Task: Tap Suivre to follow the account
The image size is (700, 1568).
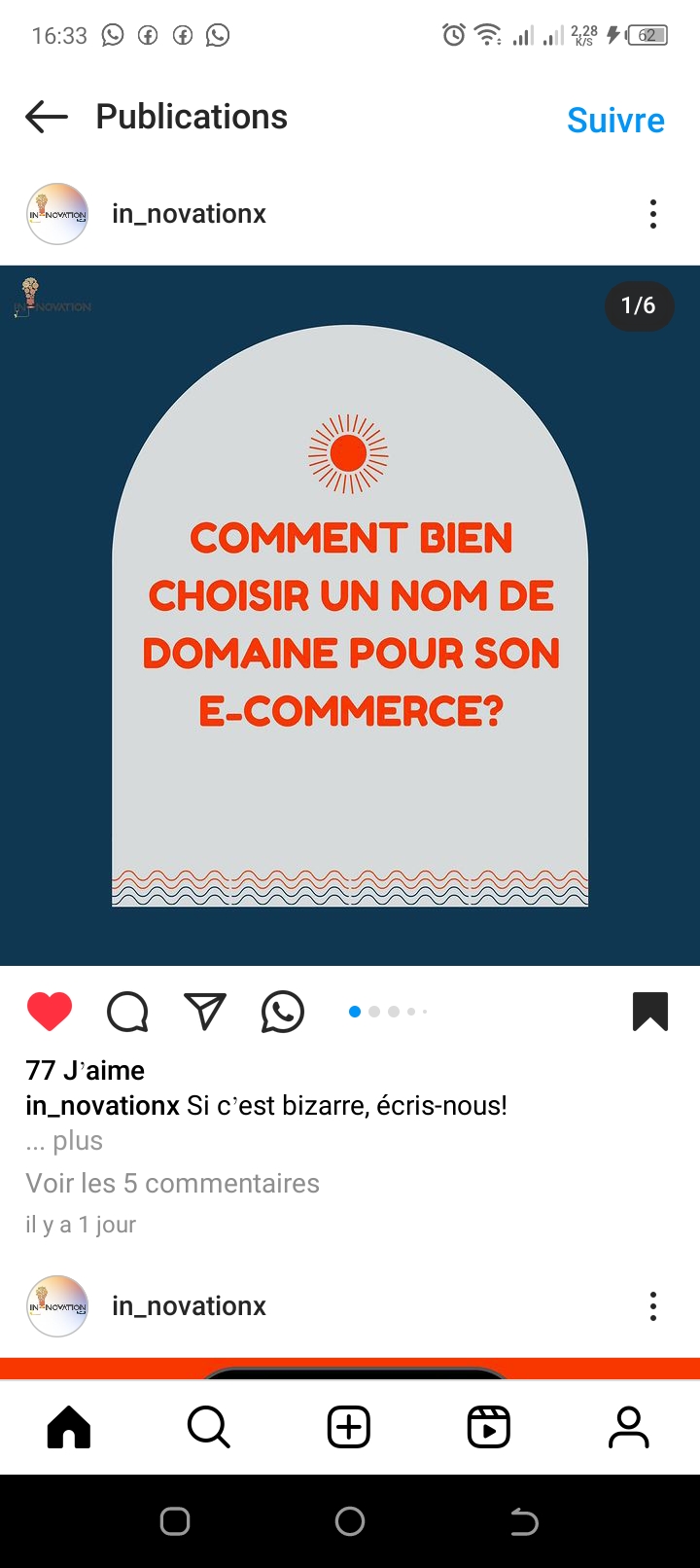Action: [x=615, y=121]
